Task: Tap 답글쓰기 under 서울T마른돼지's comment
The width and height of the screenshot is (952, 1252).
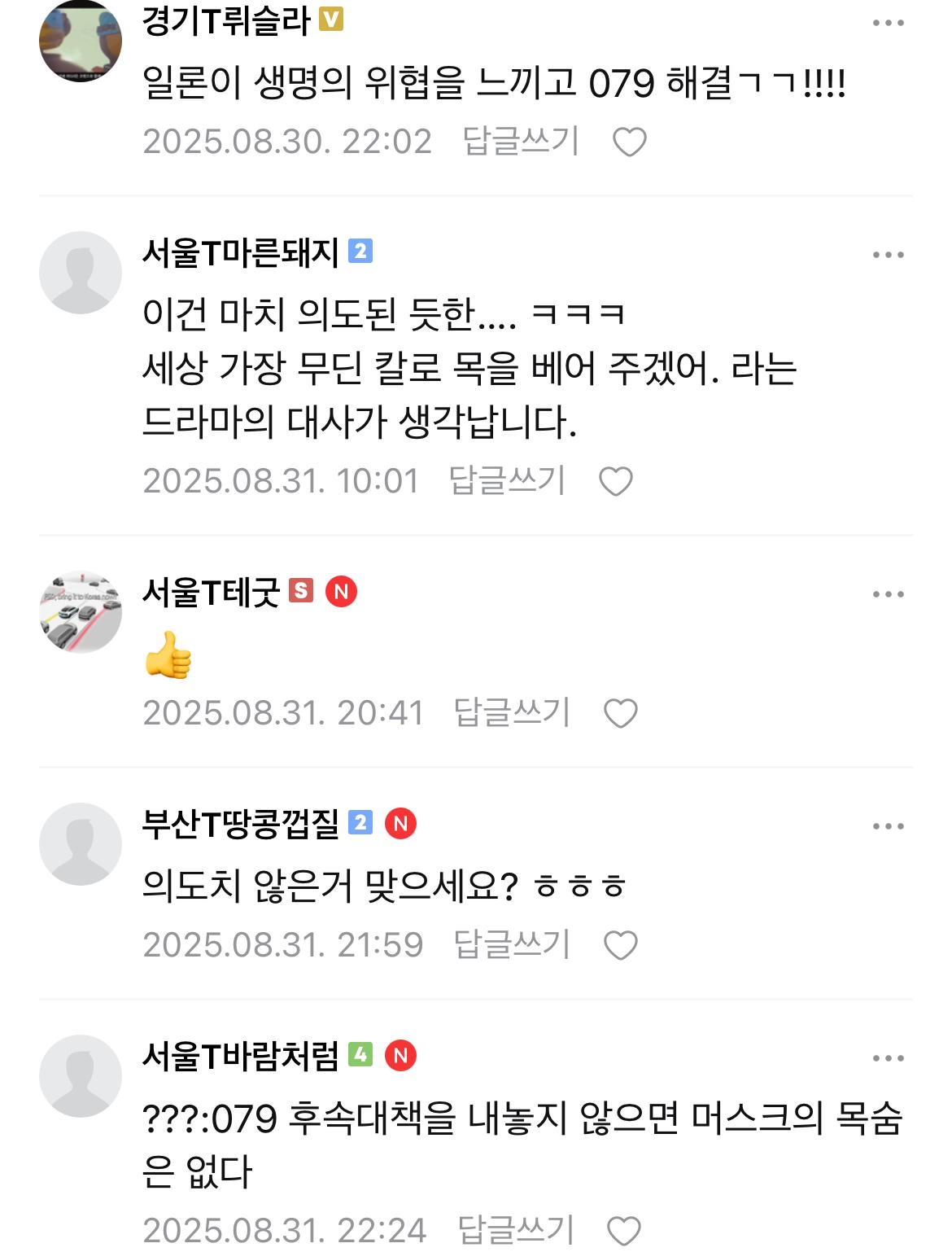Action: tap(507, 481)
